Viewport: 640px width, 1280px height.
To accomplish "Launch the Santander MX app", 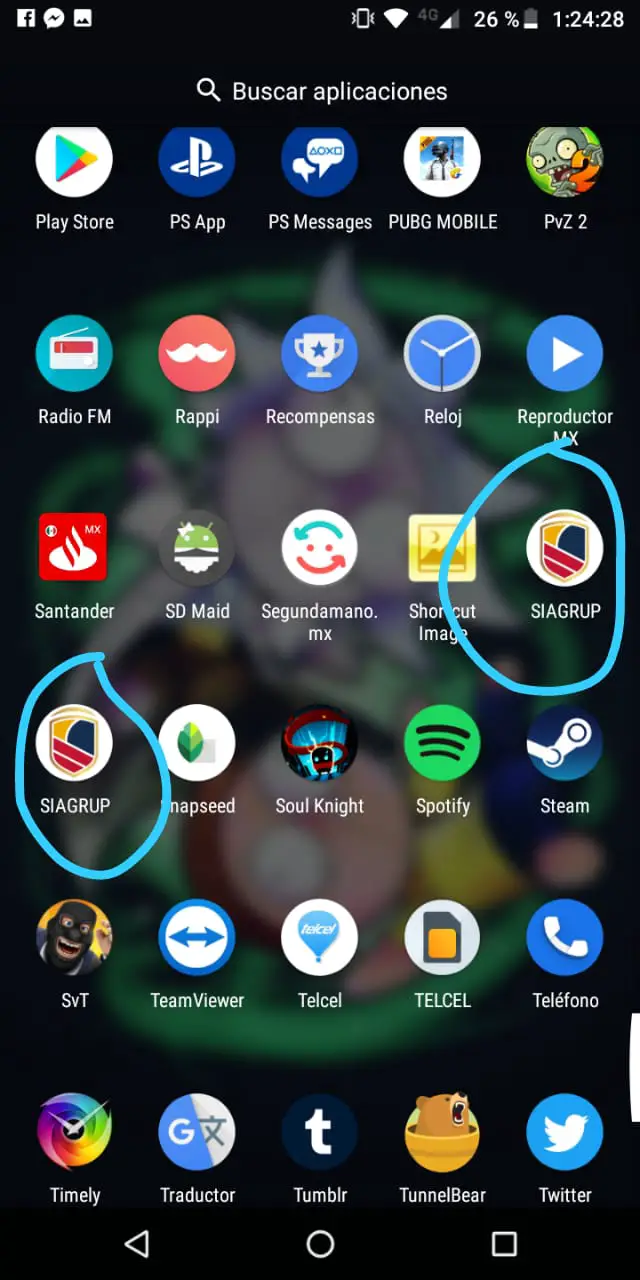I will point(74,548).
